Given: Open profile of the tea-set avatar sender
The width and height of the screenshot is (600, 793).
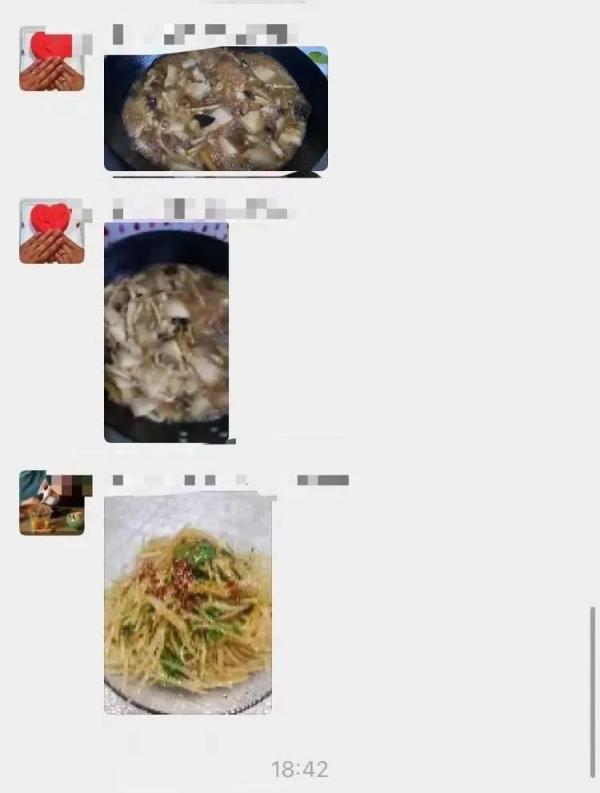Looking at the screenshot, I should (52, 503).
